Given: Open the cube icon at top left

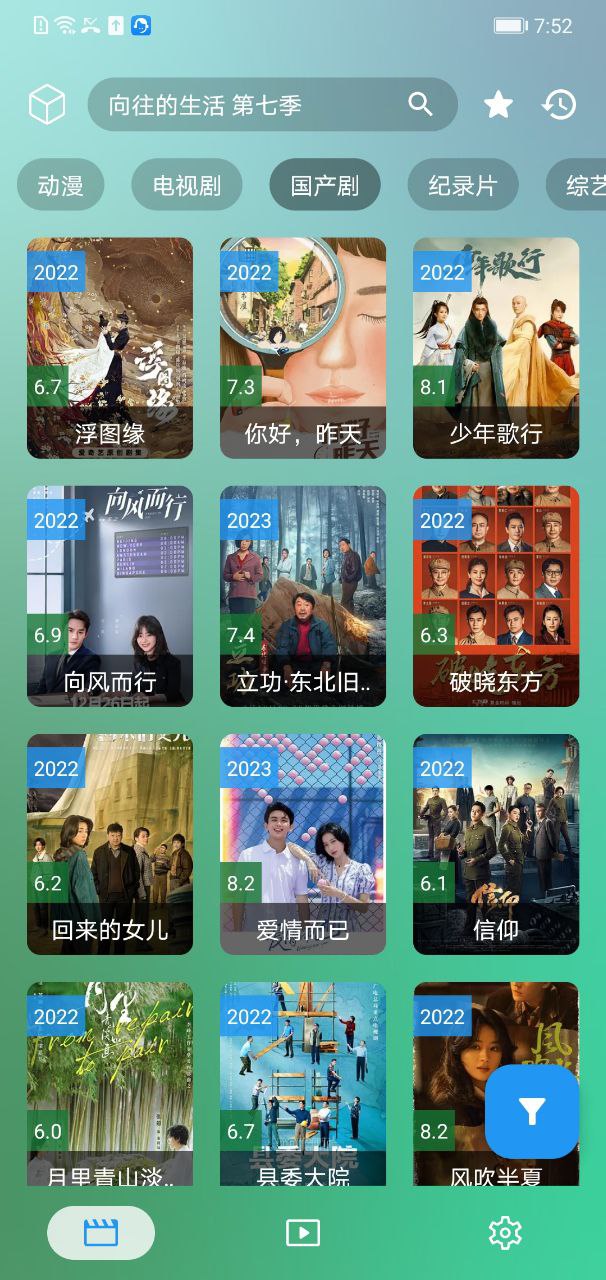Looking at the screenshot, I should click(x=46, y=104).
